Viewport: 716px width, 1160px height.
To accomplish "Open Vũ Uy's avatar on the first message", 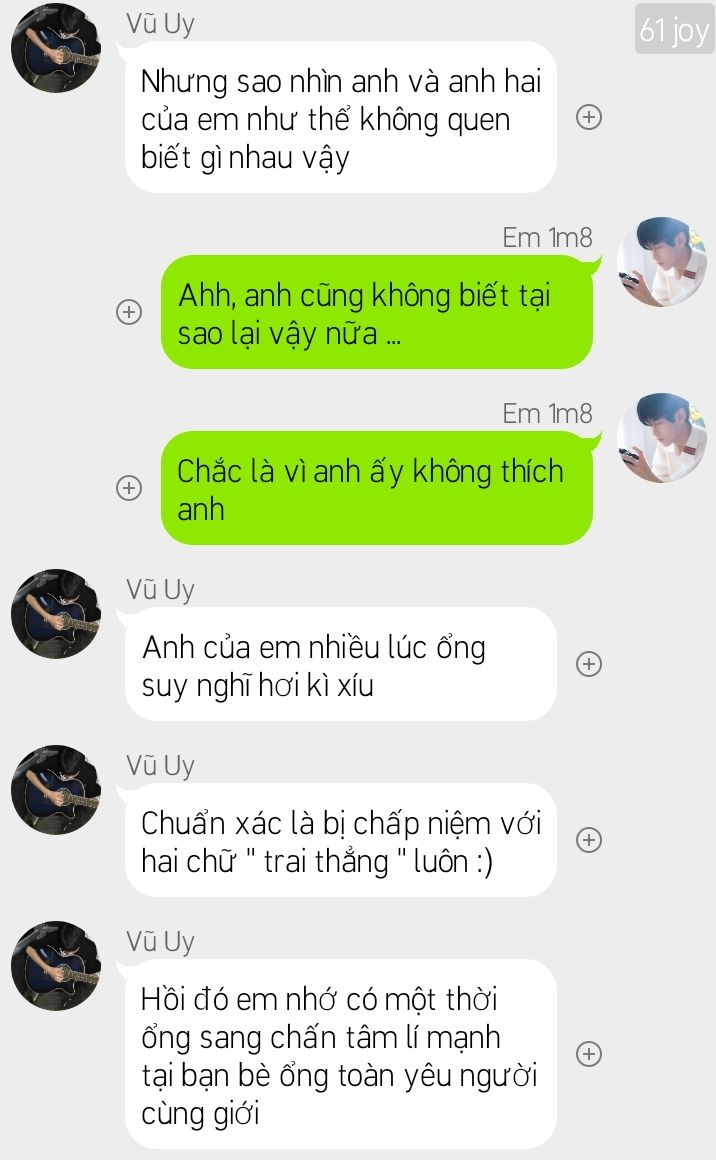I will point(55,48).
